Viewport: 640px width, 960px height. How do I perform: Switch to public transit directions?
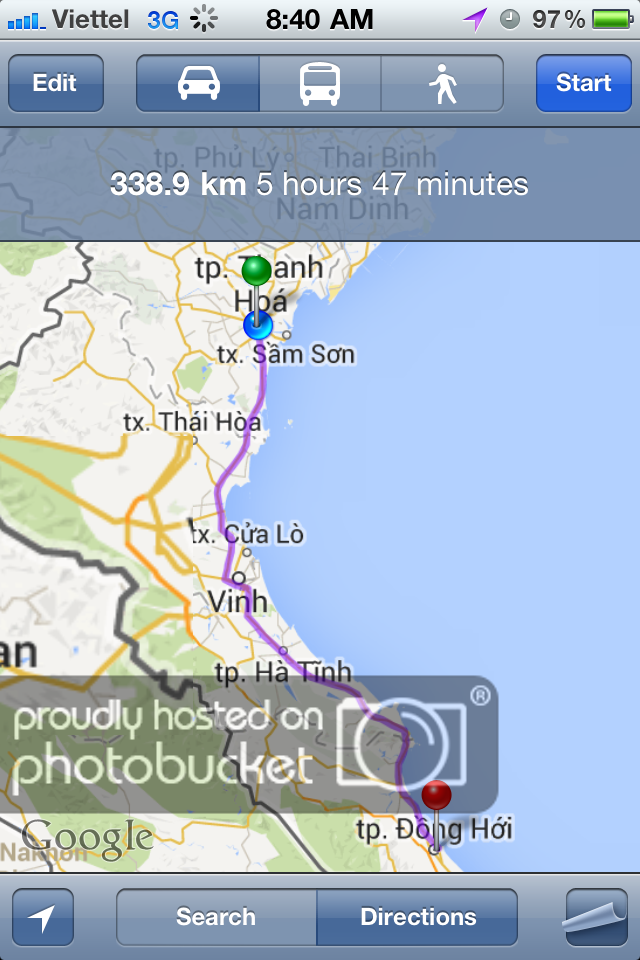pos(320,83)
